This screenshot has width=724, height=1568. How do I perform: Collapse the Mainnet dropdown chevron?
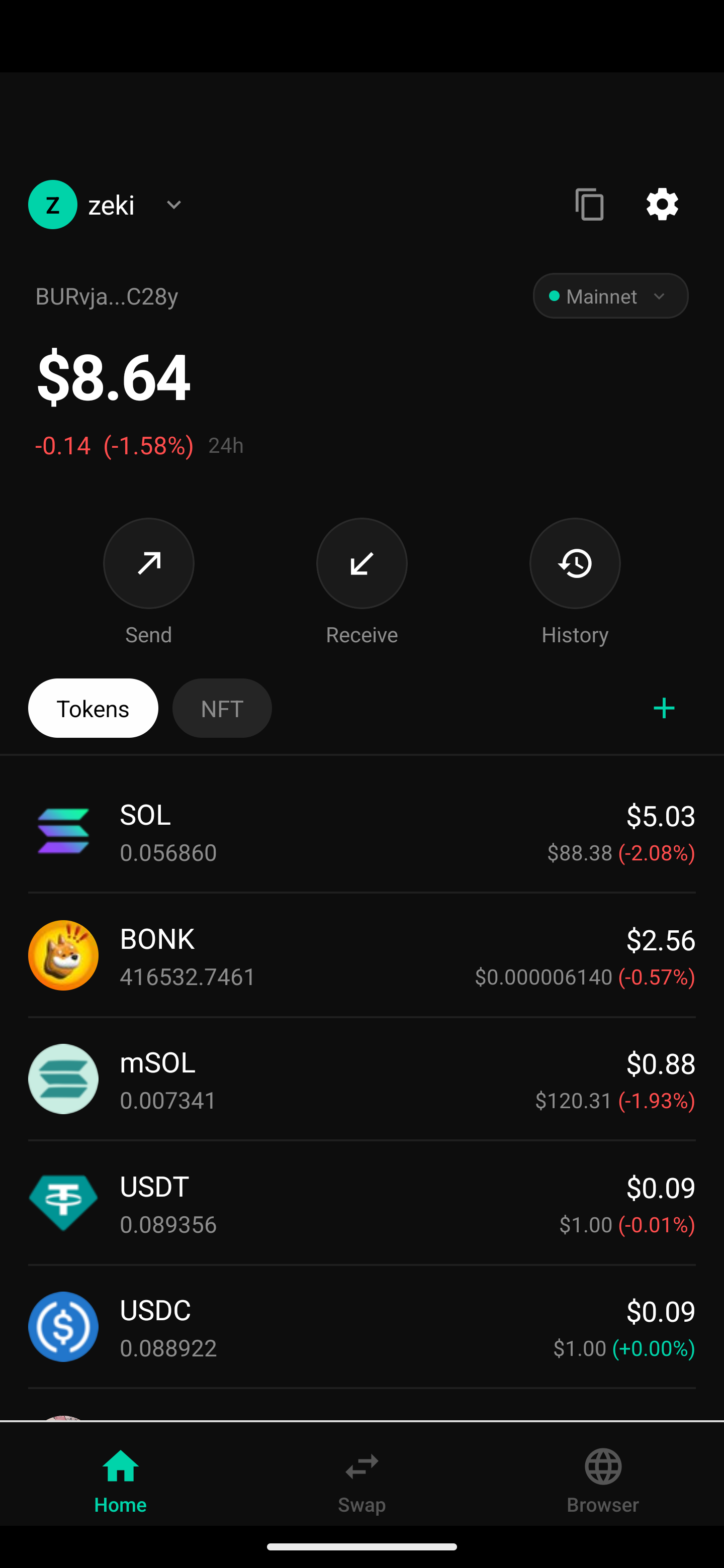(x=660, y=297)
